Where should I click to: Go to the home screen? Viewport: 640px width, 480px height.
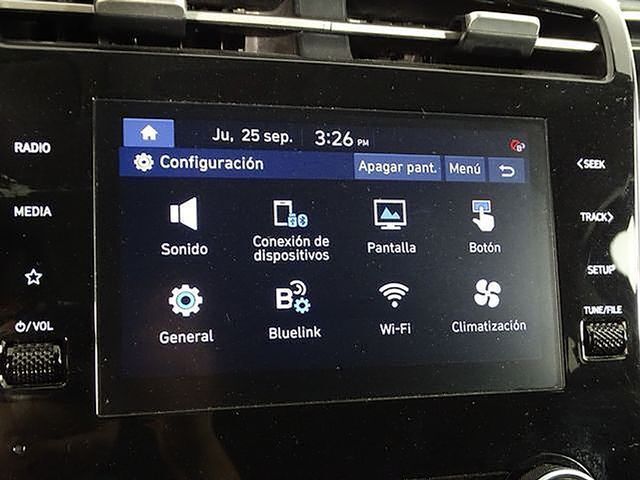coord(149,133)
